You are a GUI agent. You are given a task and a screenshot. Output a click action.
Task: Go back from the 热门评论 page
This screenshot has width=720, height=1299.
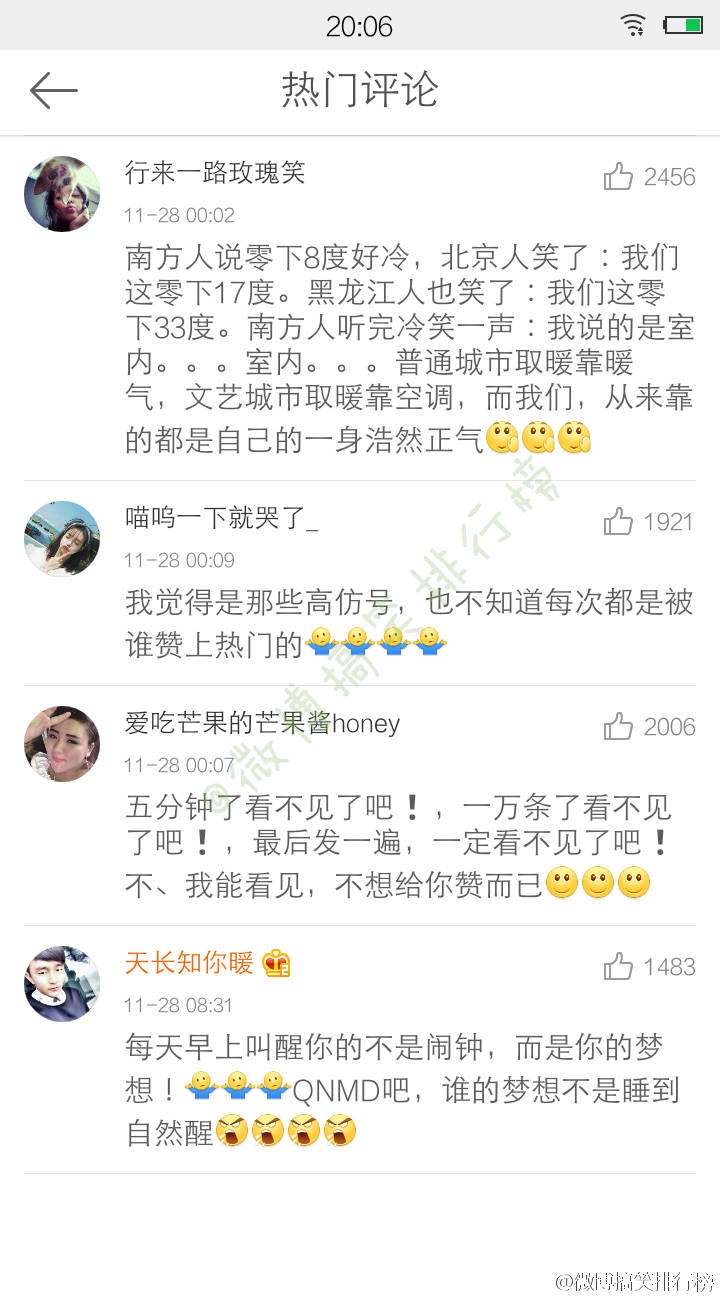[x=54, y=91]
